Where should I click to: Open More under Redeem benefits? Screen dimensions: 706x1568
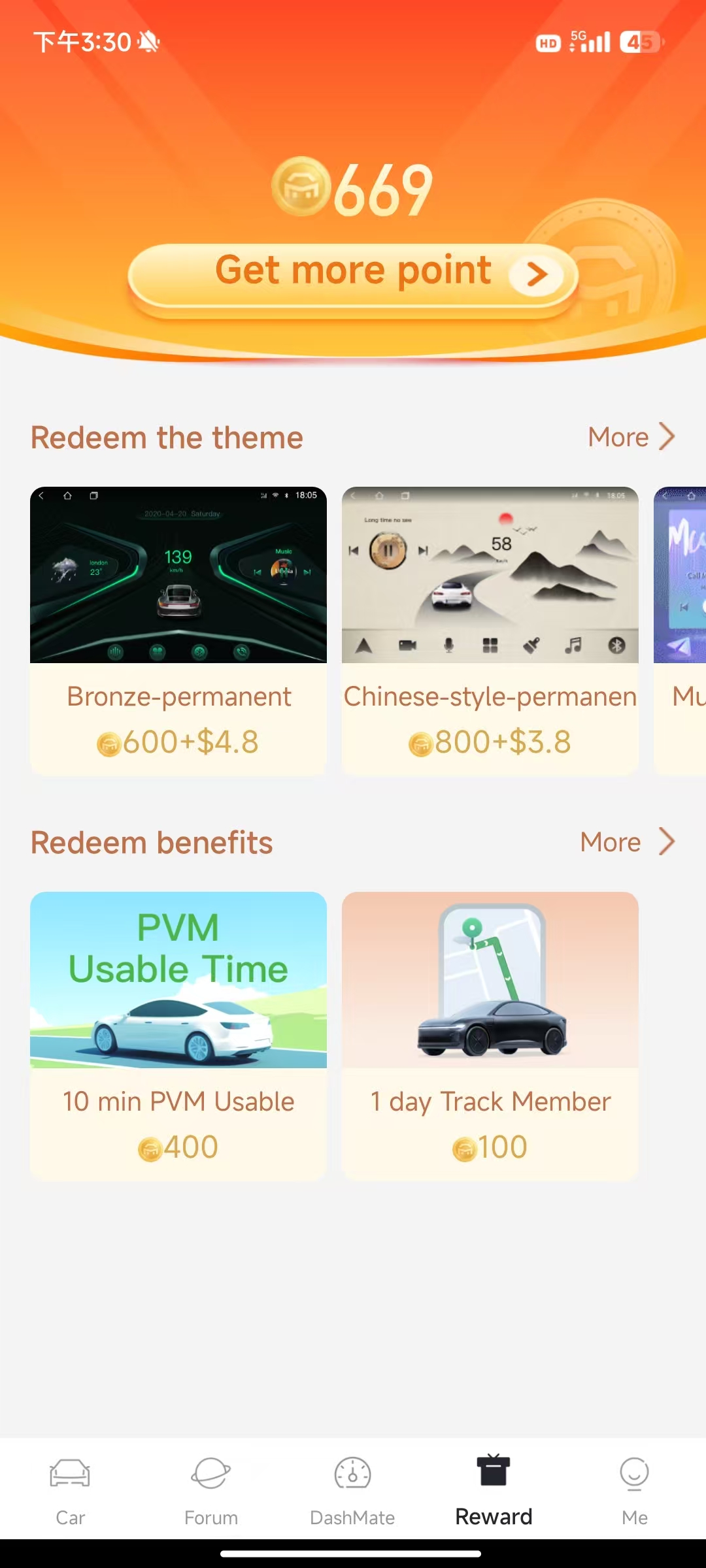(x=626, y=842)
